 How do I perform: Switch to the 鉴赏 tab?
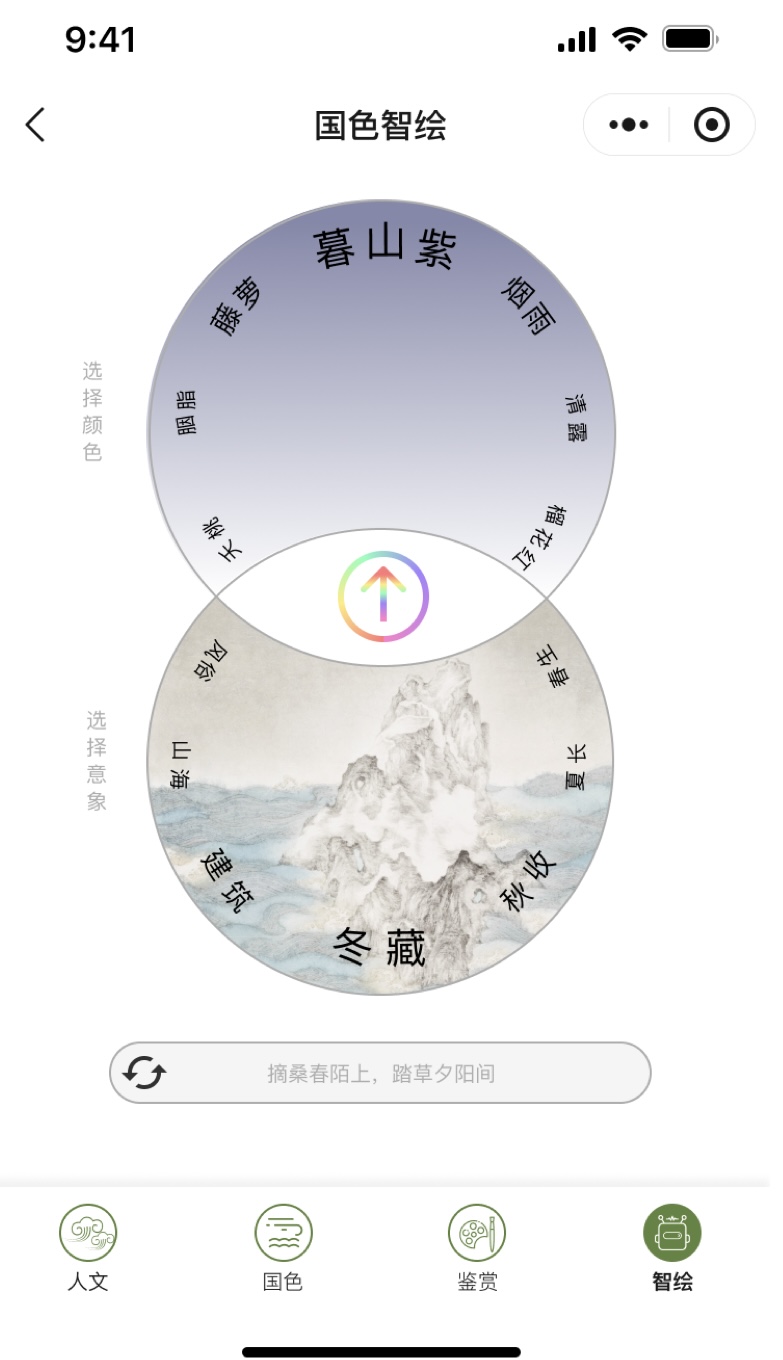pos(478,1248)
